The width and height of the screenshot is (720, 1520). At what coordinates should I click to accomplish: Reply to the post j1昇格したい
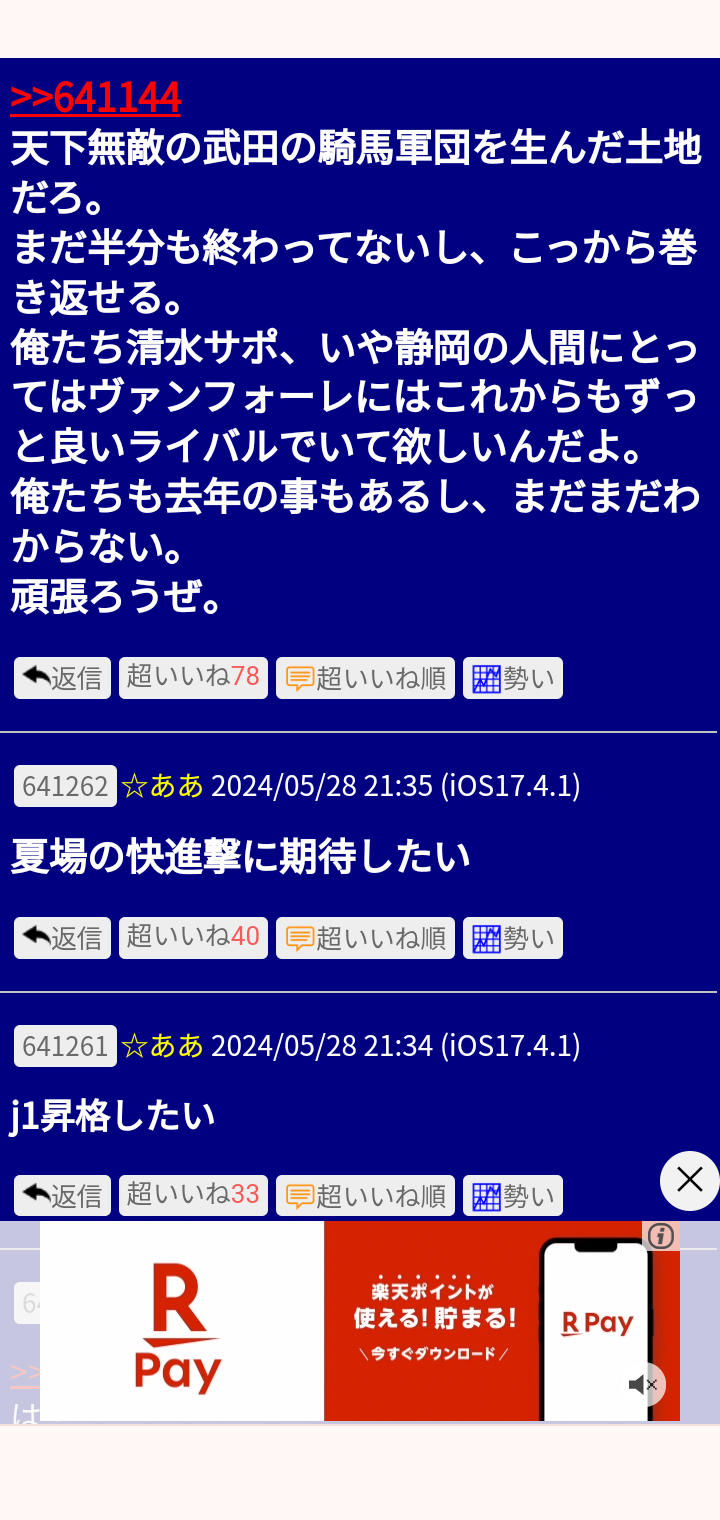[62, 1196]
